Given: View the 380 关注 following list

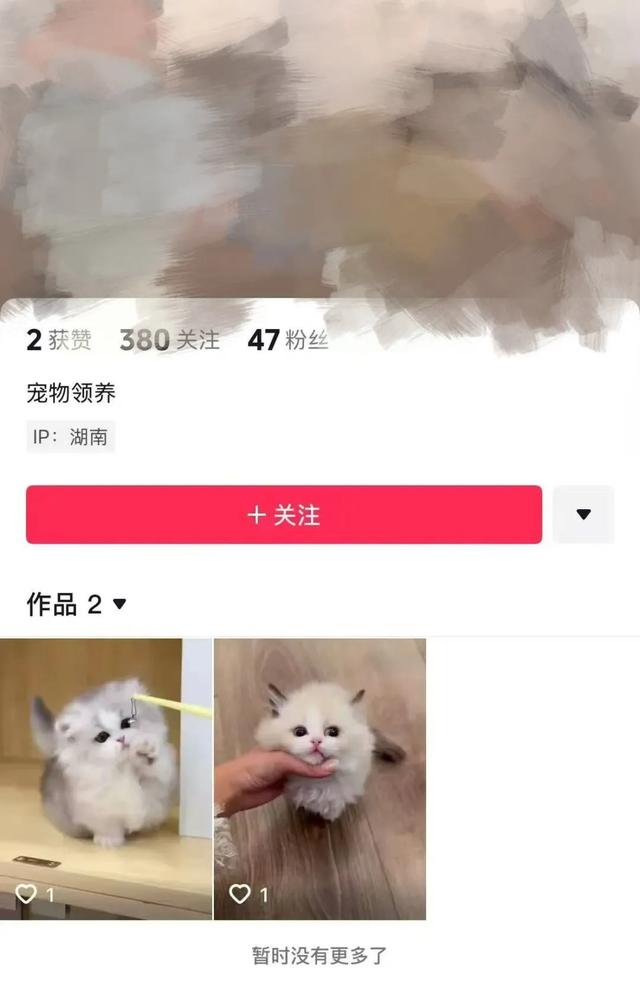Looking at the screenshot, I should (x=169, y=340).
